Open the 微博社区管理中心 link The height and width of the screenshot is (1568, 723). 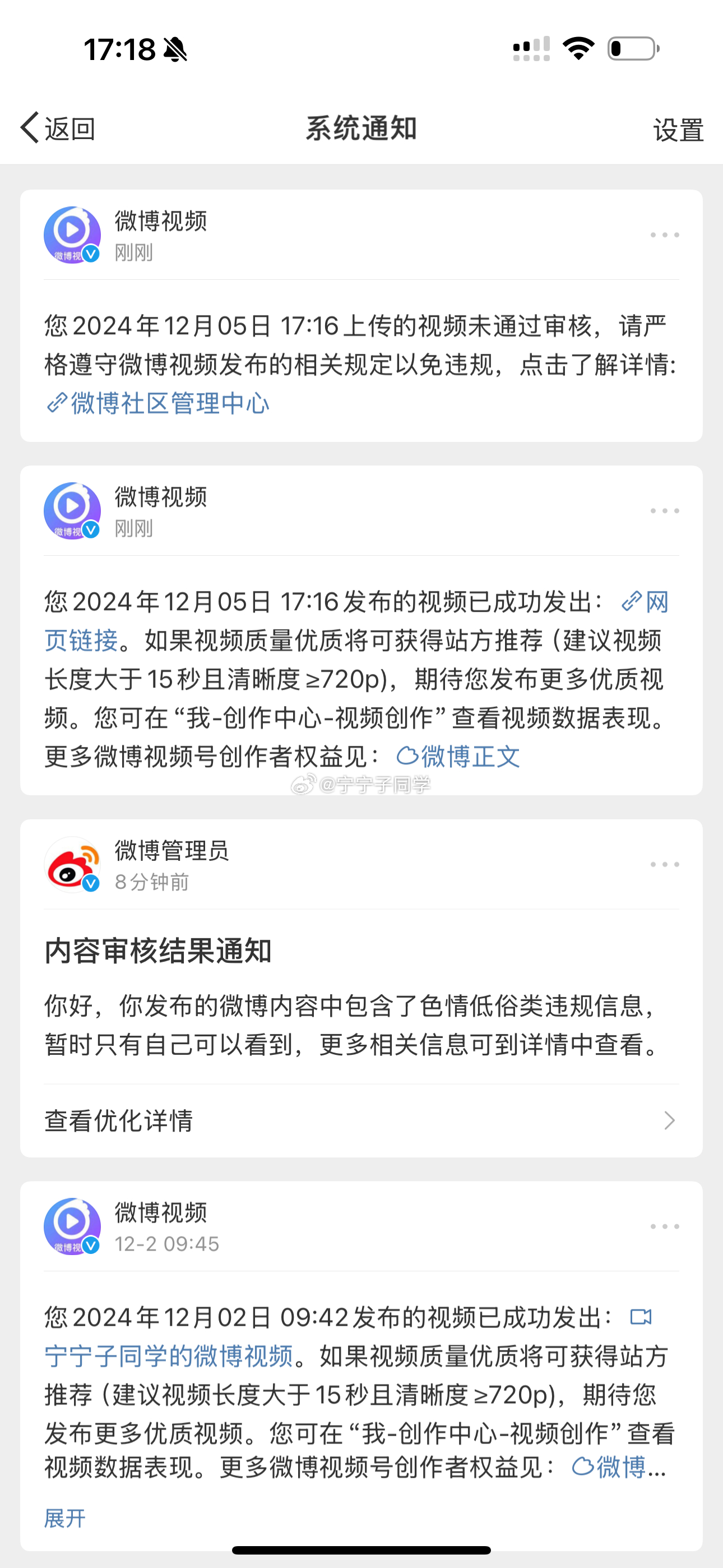[x=157, y=403]
